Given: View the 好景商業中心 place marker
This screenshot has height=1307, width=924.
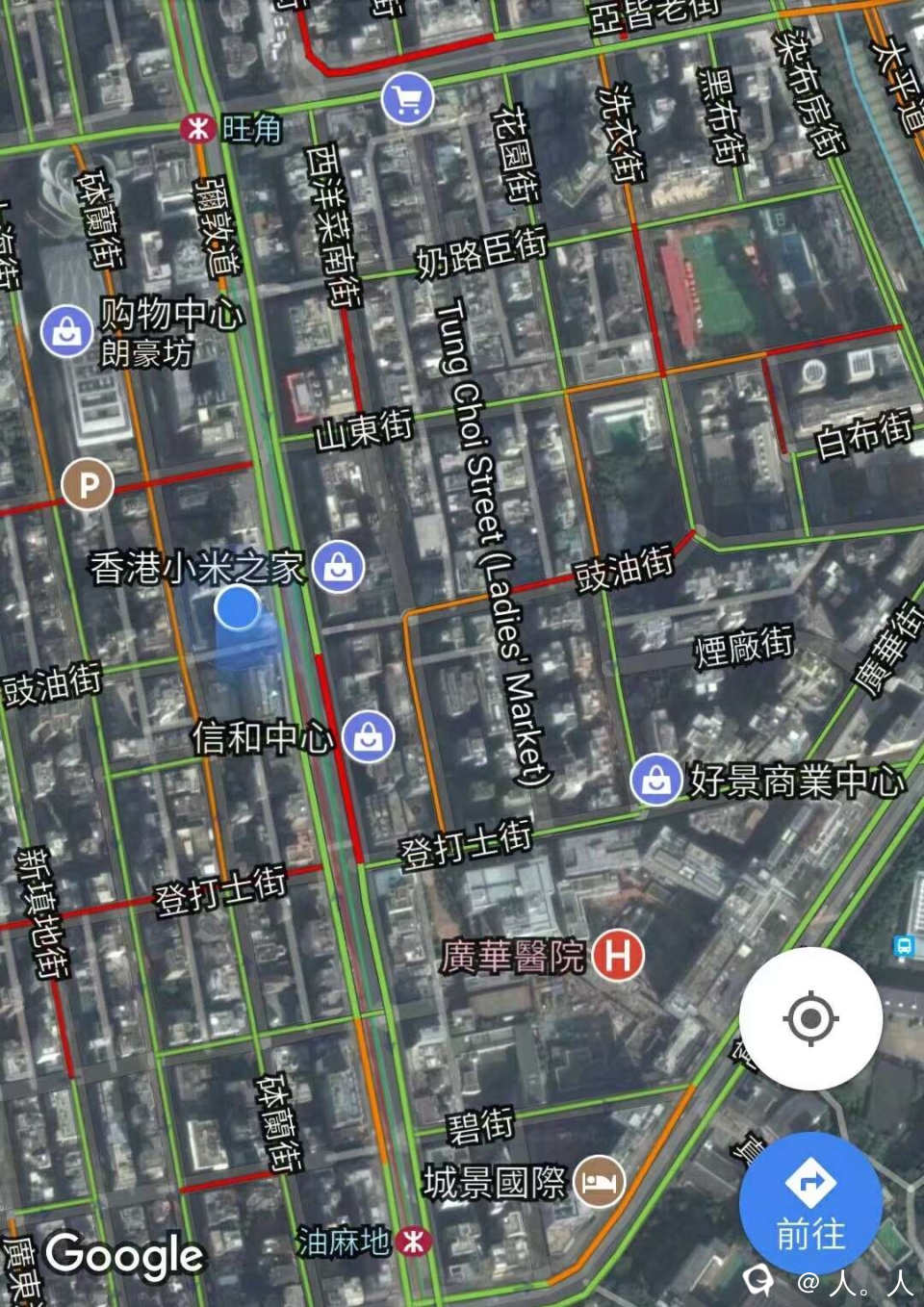Looking at the screenshot, I should click(656, 779).
